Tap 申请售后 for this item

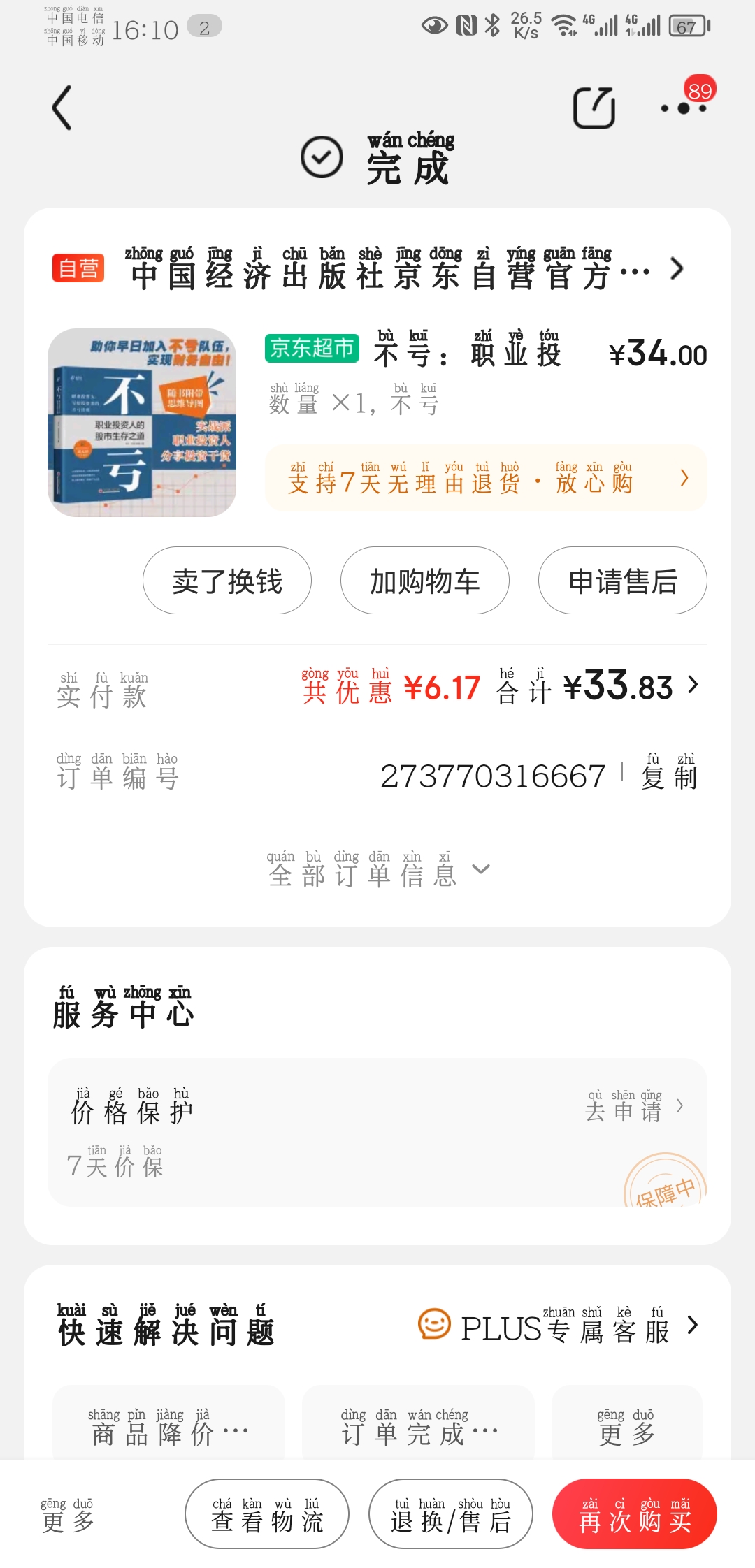point(622,581)
